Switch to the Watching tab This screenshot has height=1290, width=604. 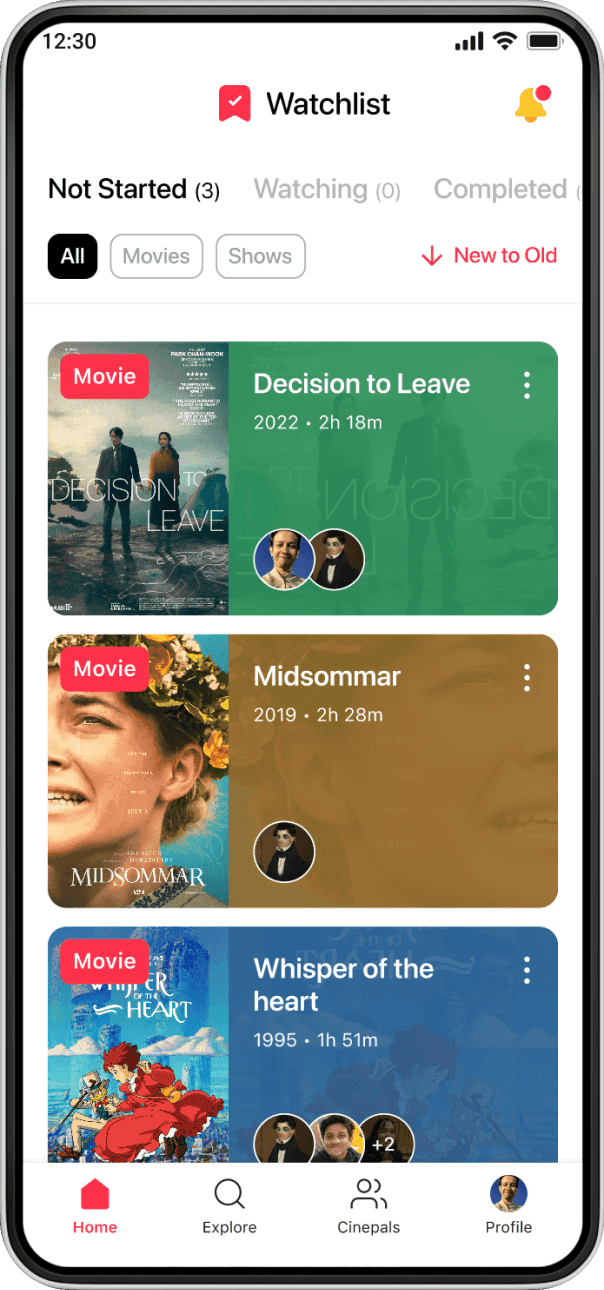[326, 190]
